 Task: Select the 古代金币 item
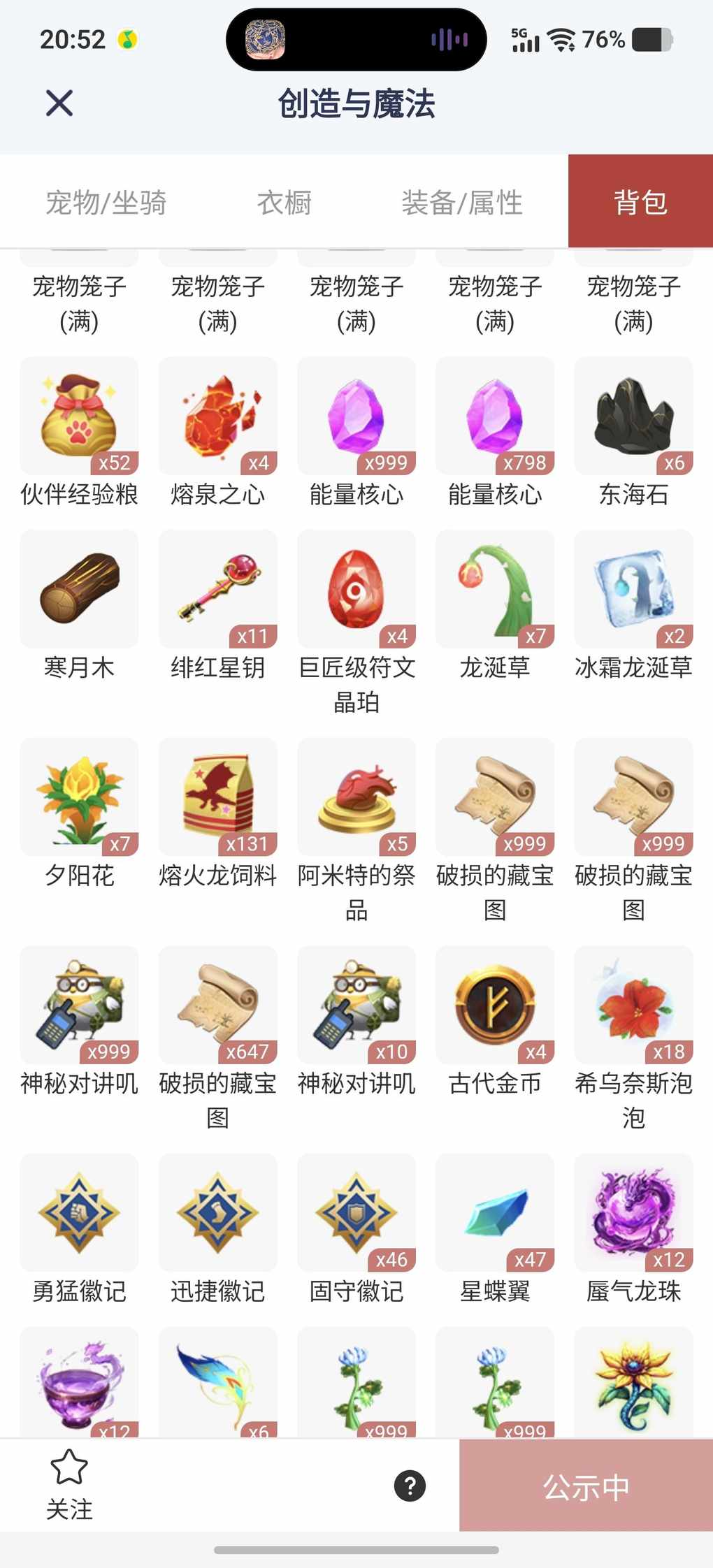coord(495,1006)
